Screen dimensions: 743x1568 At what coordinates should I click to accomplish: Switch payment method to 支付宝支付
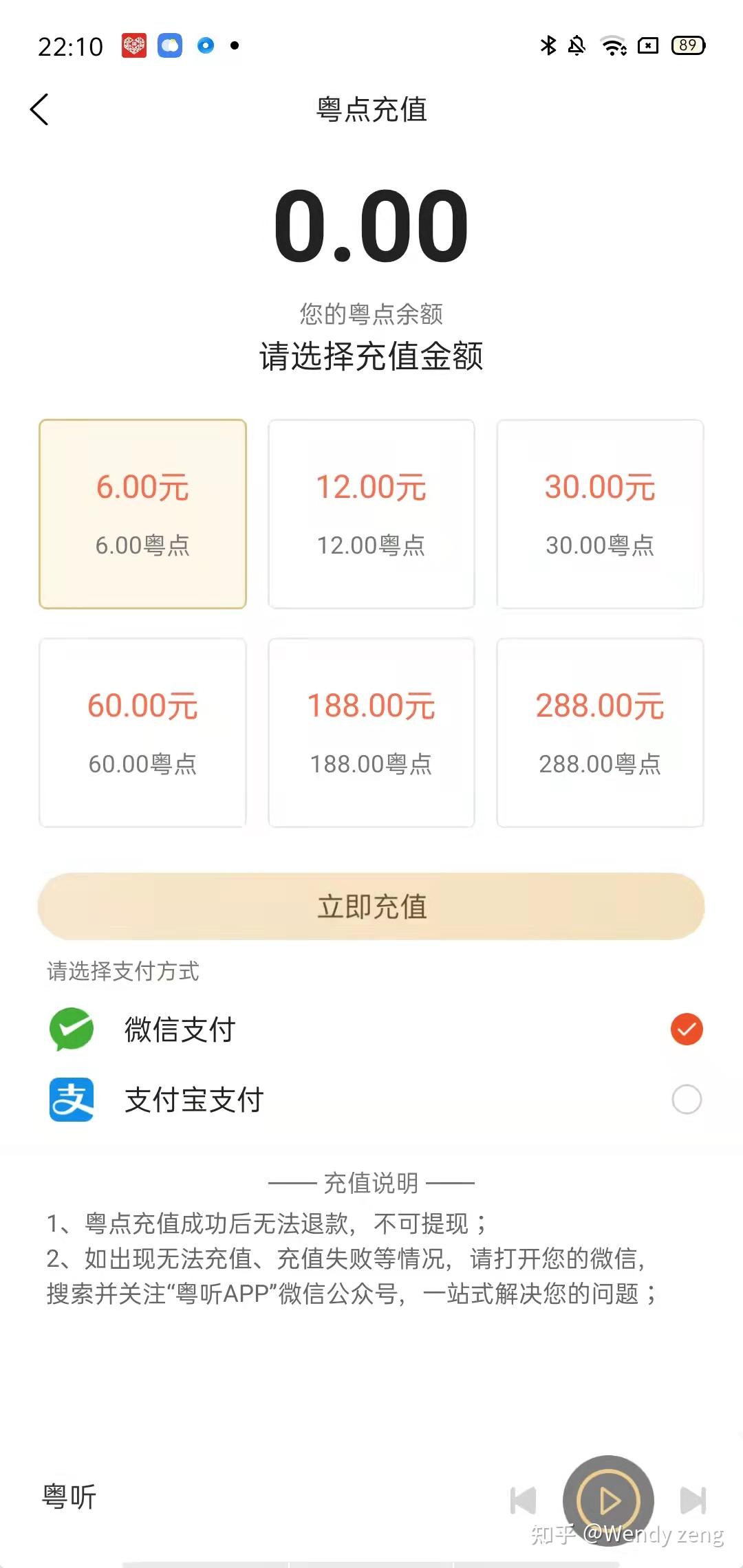(371, 1100)
